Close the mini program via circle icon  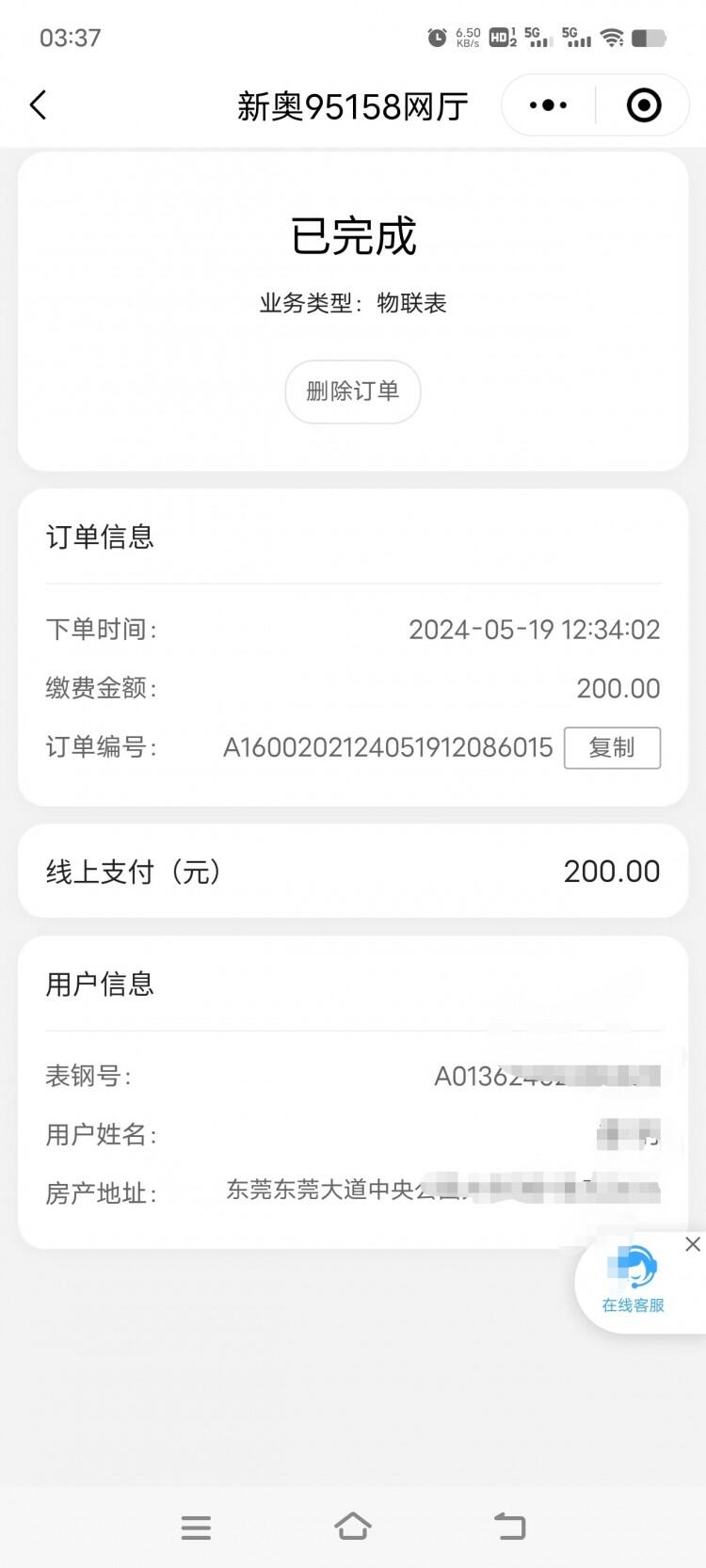click(644, 105)
